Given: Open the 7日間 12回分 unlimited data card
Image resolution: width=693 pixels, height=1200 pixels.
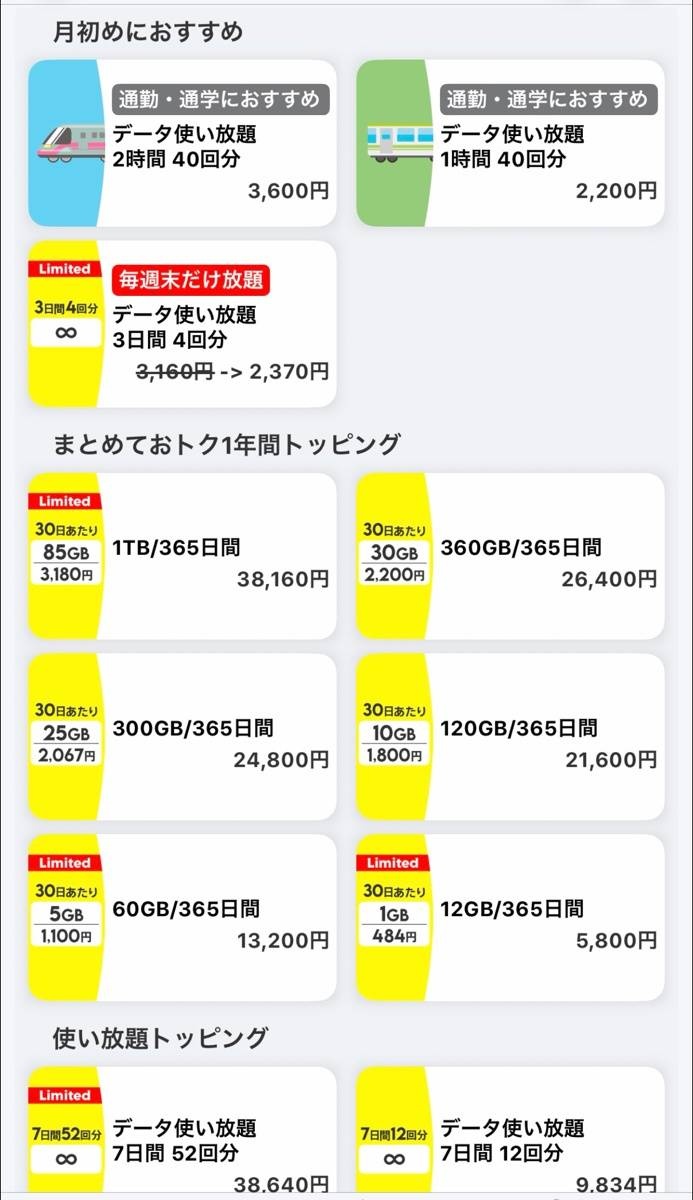Looking at the screenshot, I should coord(510,1135).
